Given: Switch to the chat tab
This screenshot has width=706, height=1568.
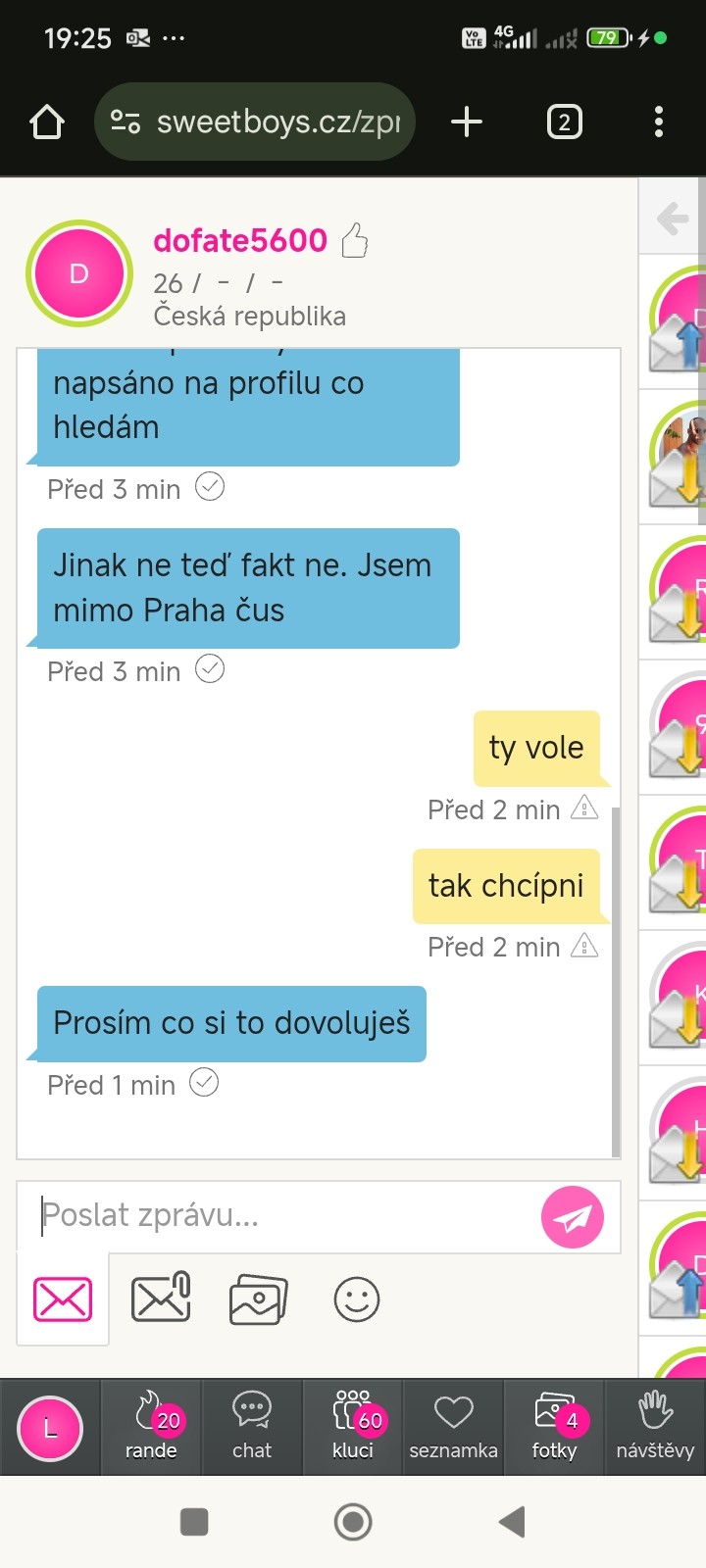Looking at the screenshot, I should 252,1427.
